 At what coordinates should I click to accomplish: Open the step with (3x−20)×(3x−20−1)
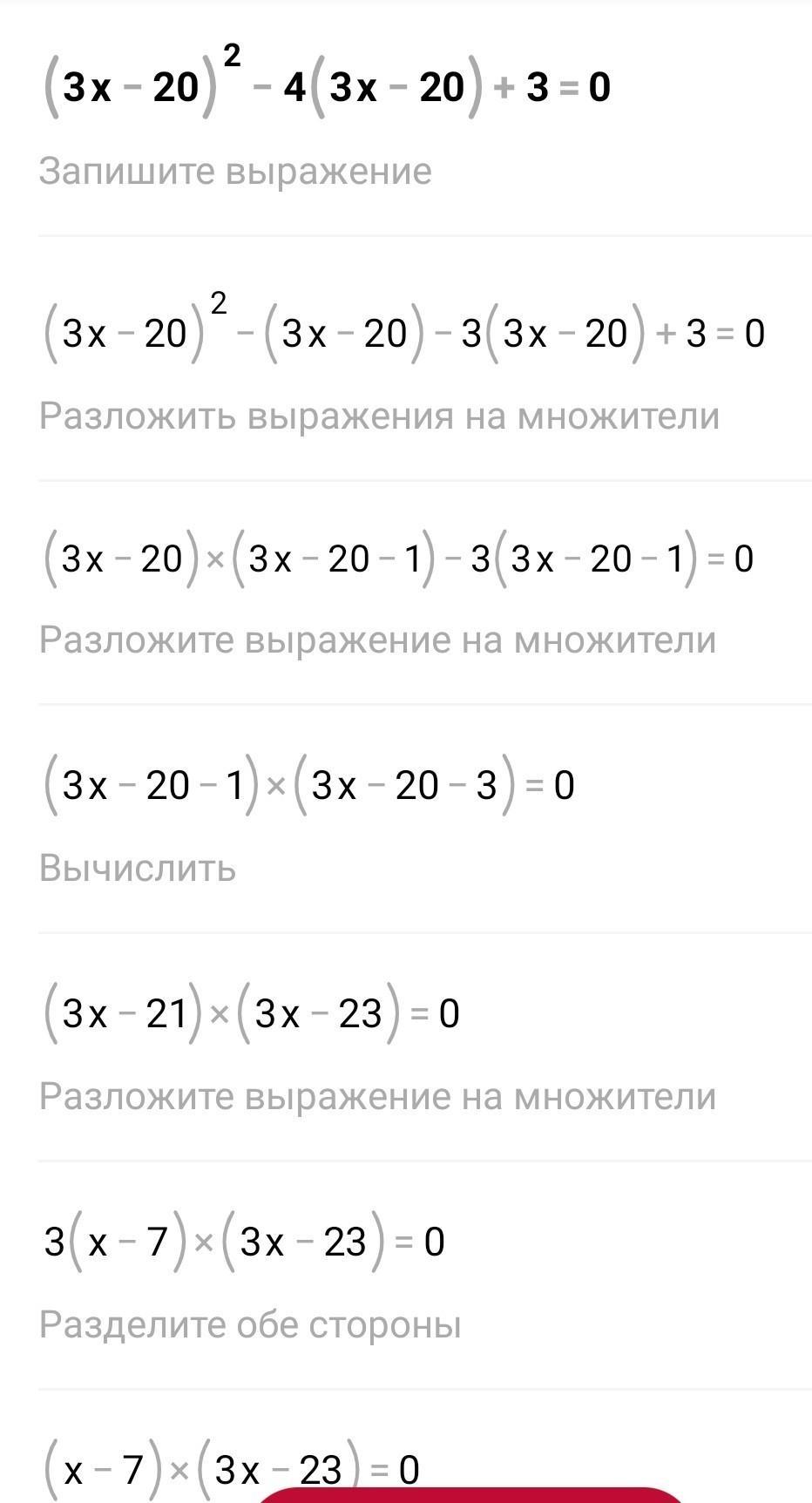(398, 559)
